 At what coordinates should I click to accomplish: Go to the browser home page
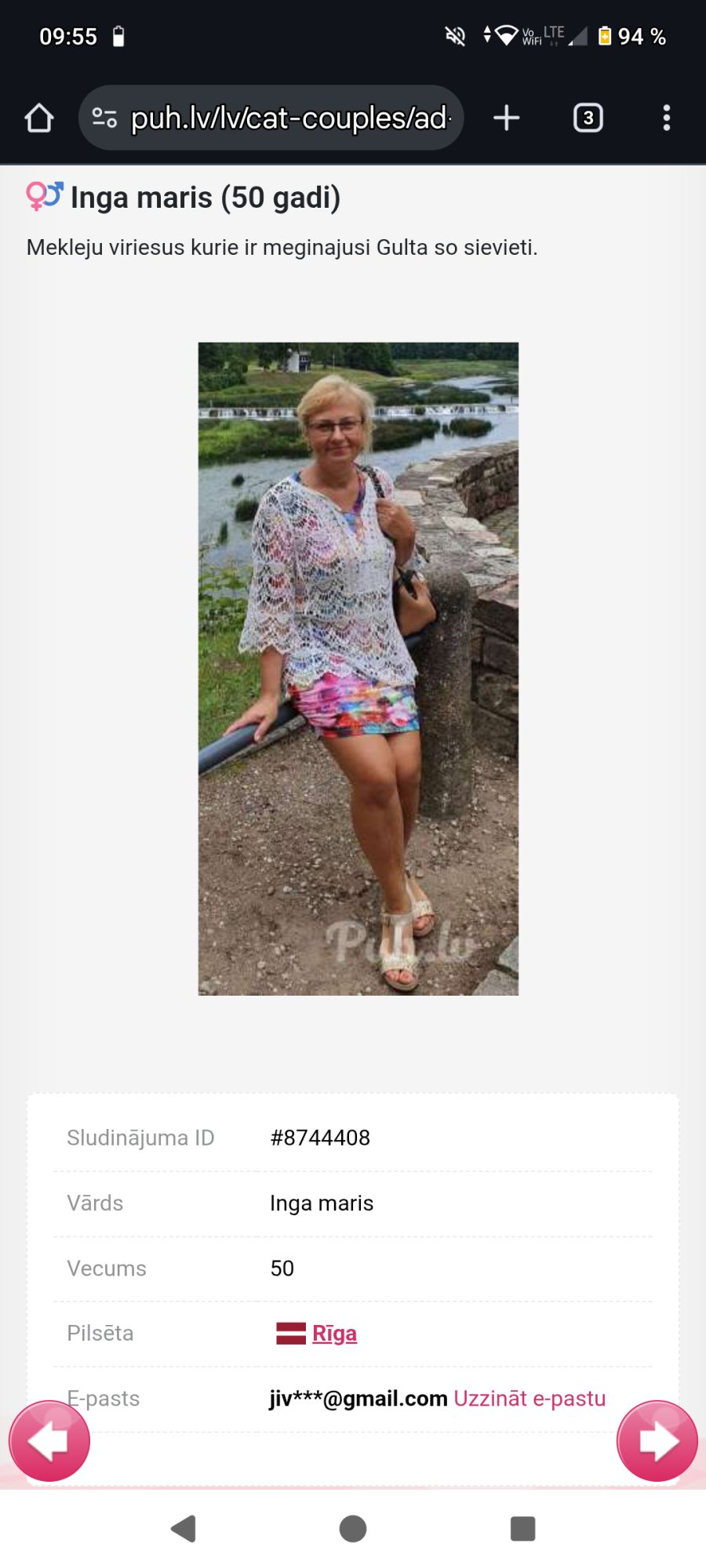[38, 118]
